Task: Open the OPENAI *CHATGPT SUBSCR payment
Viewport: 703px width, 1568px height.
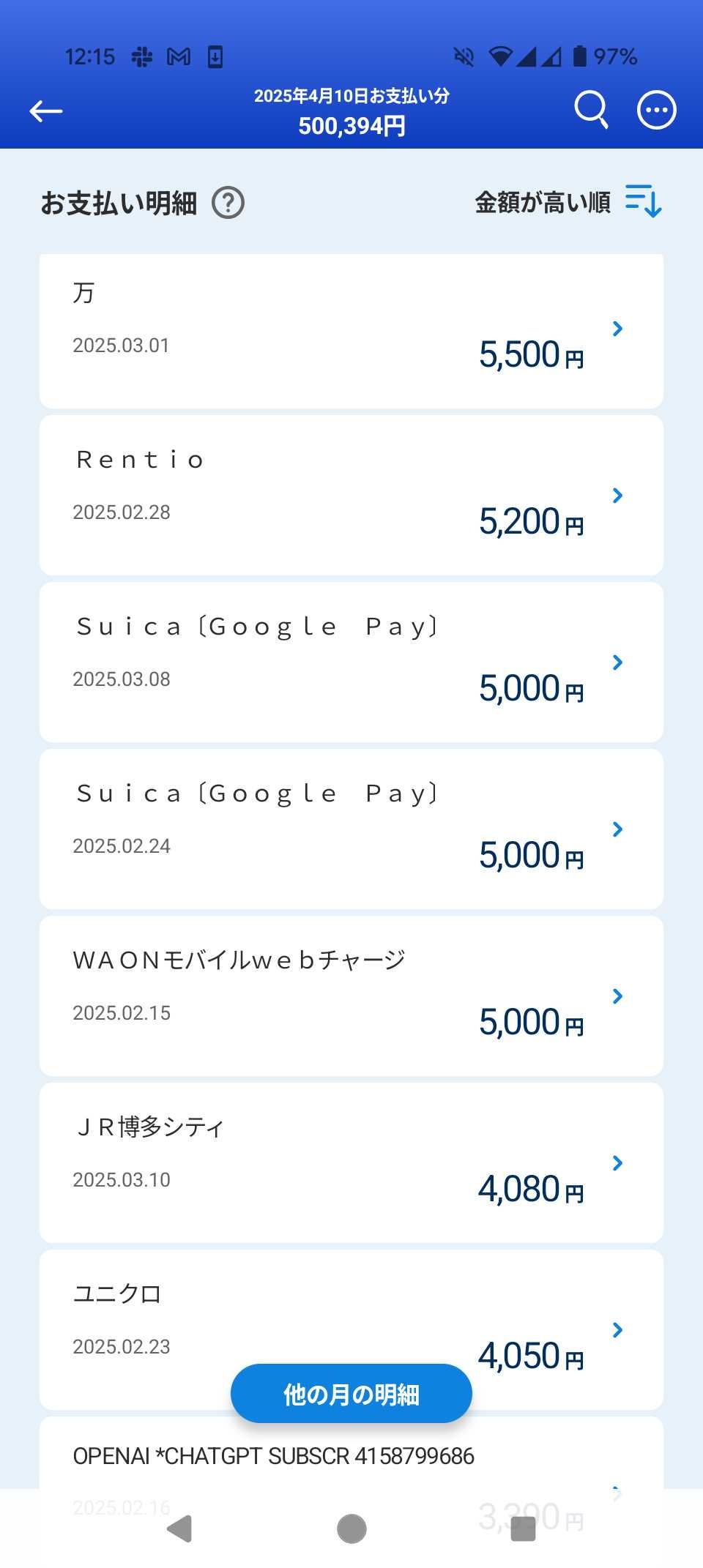Action: [x=351, y=1457]
